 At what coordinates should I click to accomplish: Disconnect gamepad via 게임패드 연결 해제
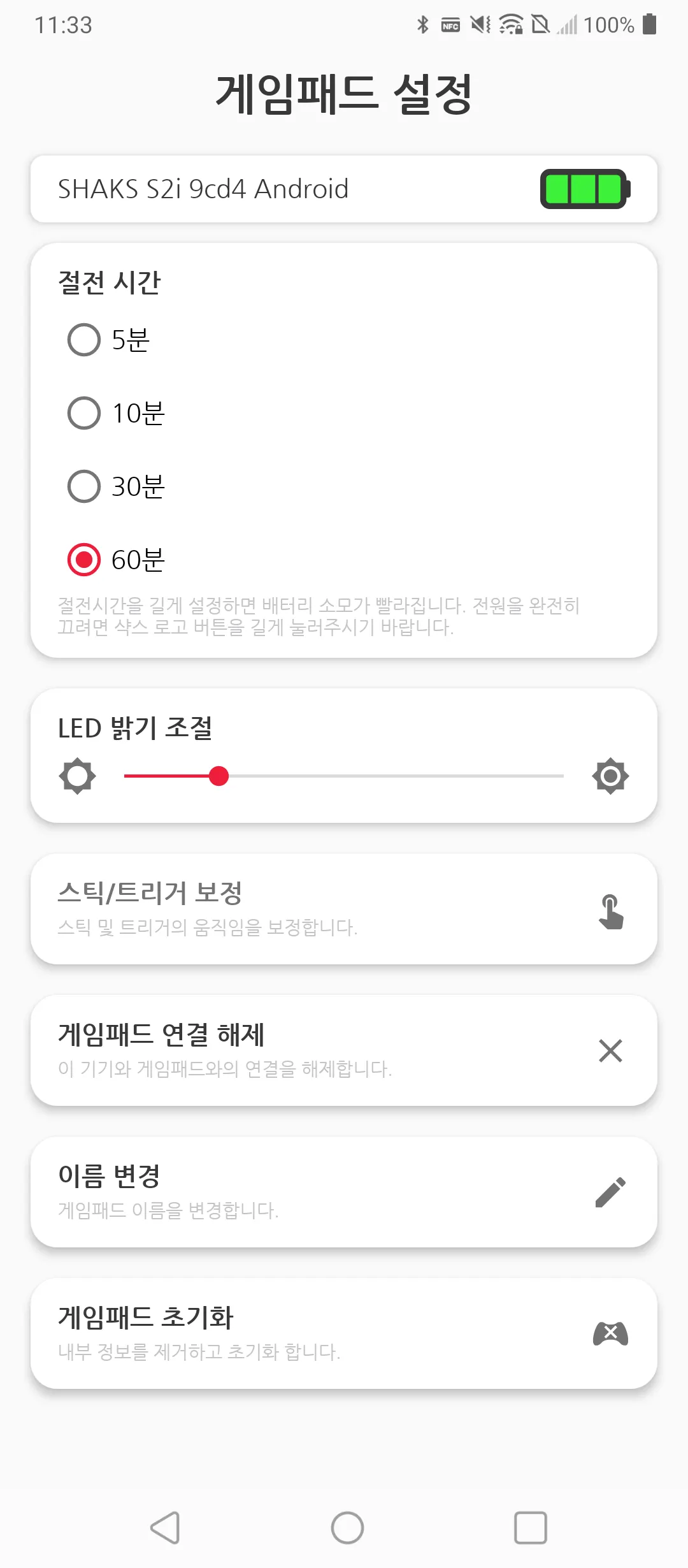tap(344, 1050)
